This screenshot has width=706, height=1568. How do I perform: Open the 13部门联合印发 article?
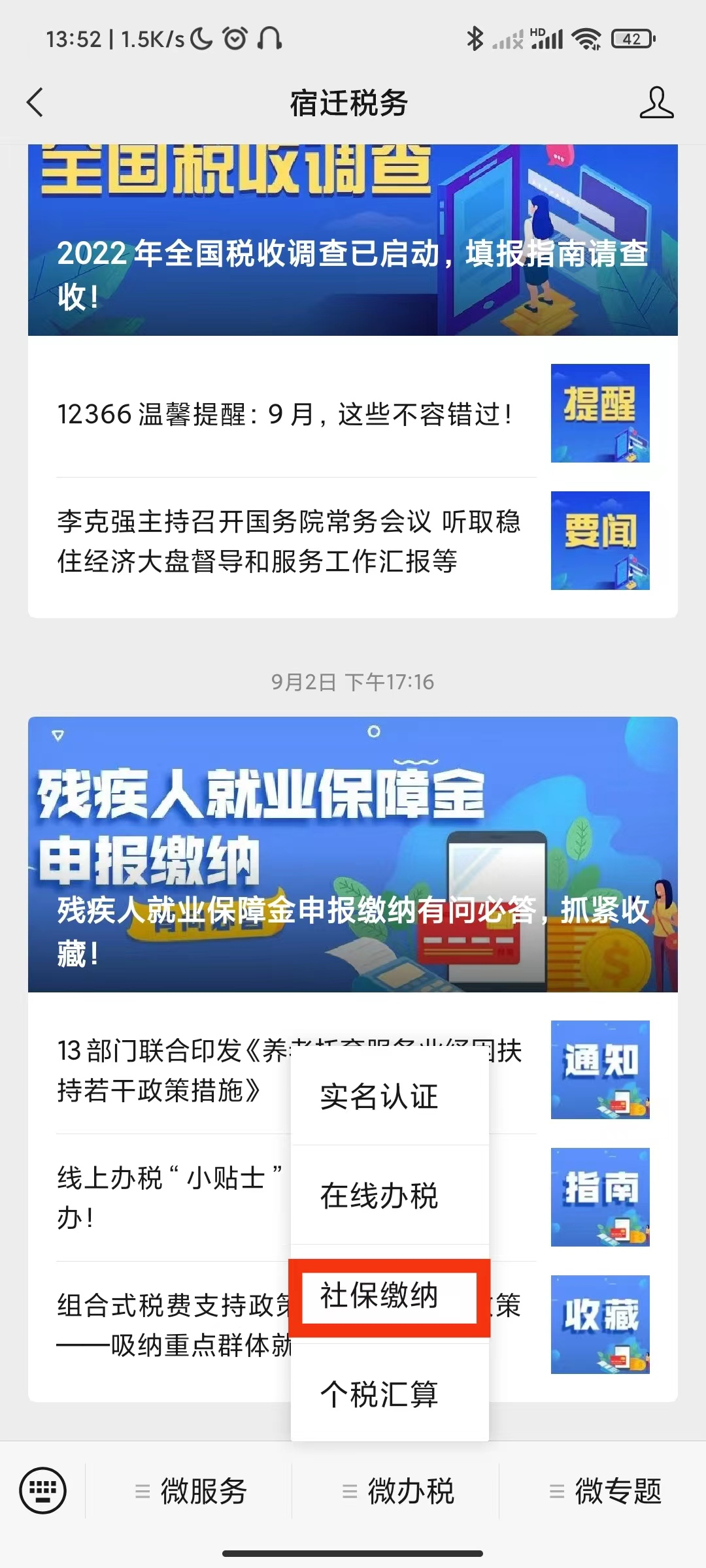click(170, 1070)
